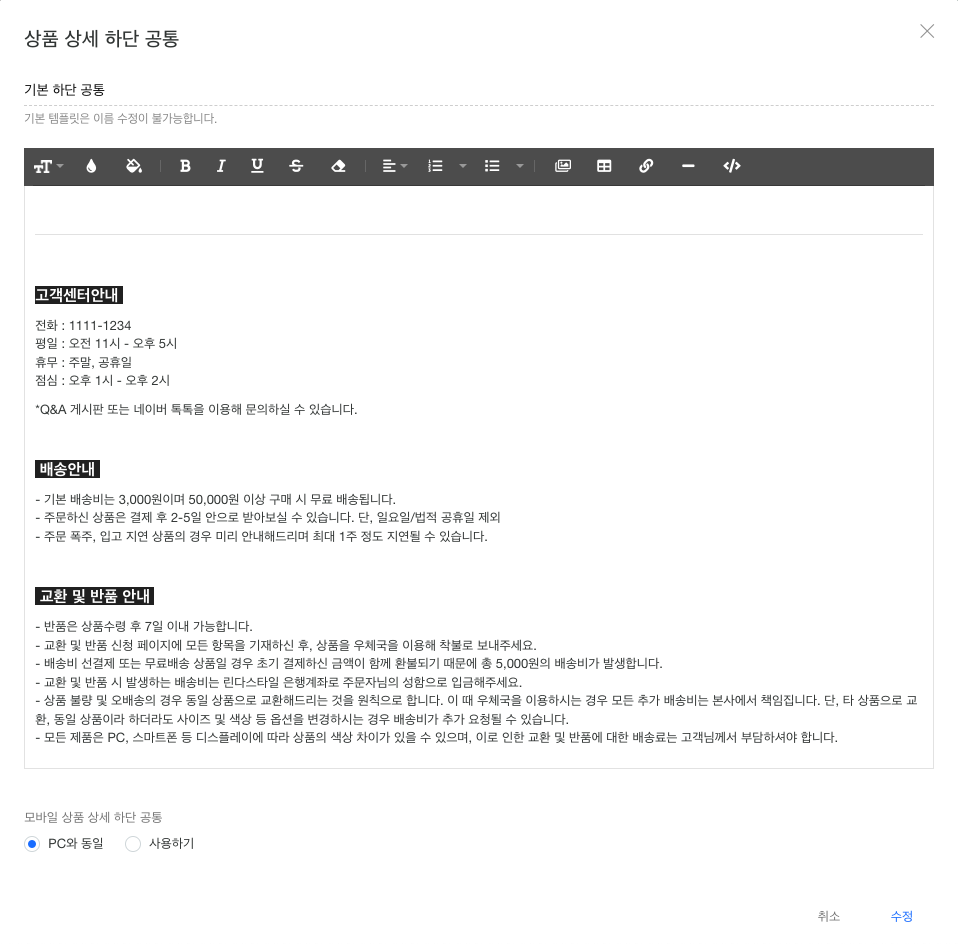
Task: Close the 상품 상세 하단 공통 dialog
Action: coord(927,31)
